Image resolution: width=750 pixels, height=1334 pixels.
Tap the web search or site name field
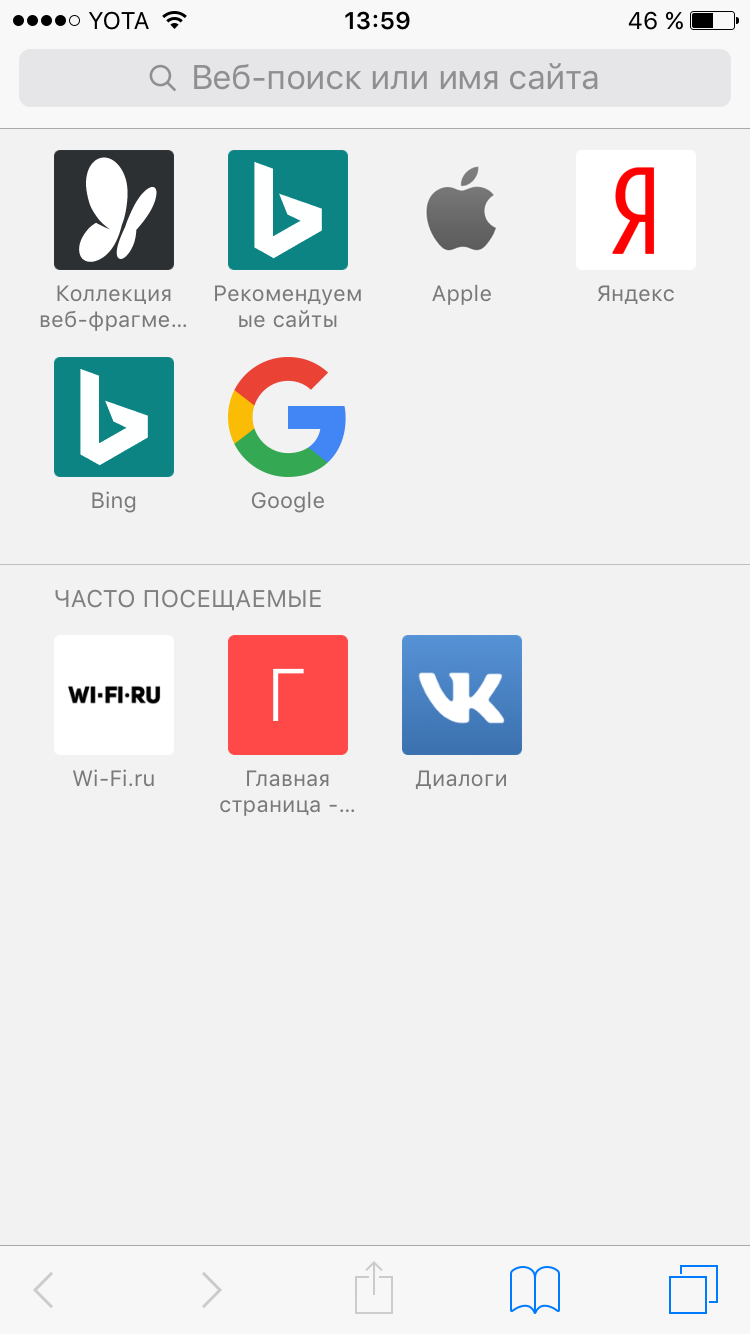coord(375,78)
